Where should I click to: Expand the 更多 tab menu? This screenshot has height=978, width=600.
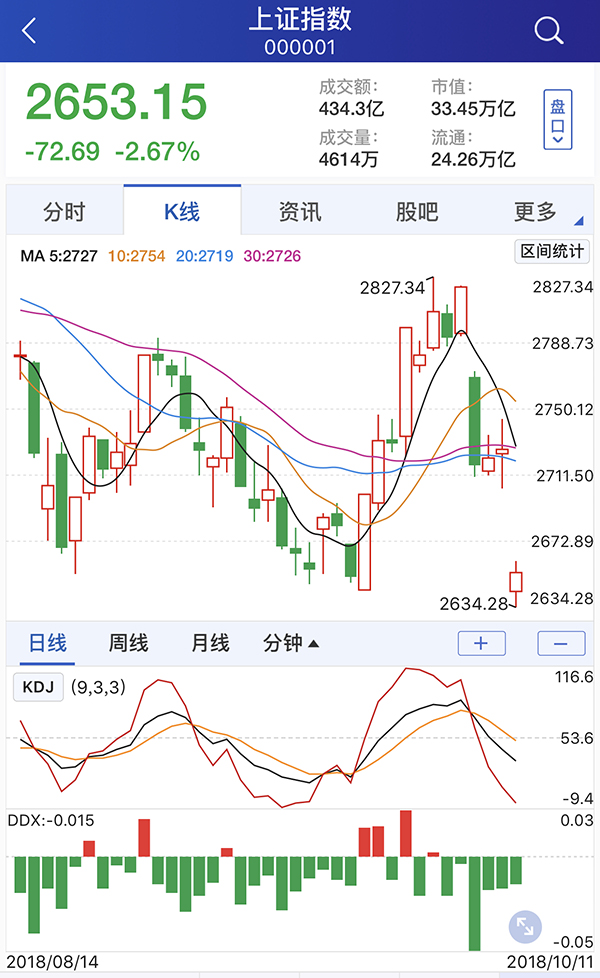tap(535, 211)
